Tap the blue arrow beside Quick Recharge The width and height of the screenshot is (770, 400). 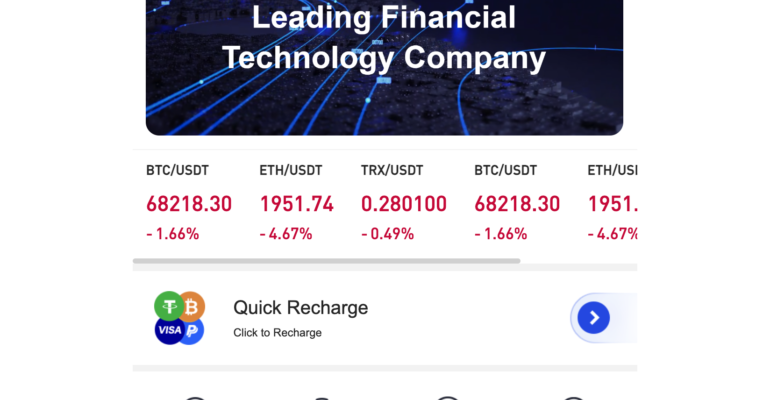[x=593, y=318]
